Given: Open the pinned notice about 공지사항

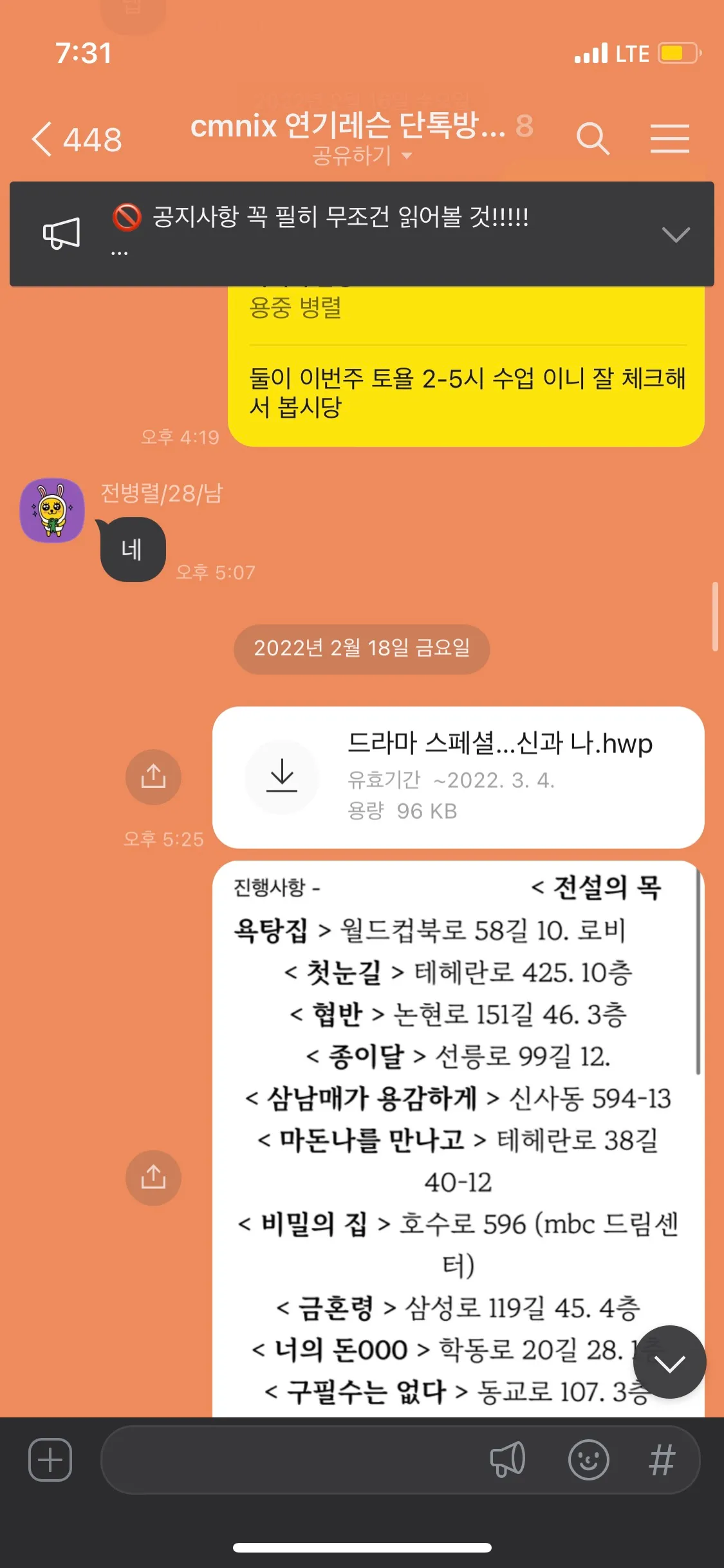Looking at the screenshot, I should coord(340,218).
